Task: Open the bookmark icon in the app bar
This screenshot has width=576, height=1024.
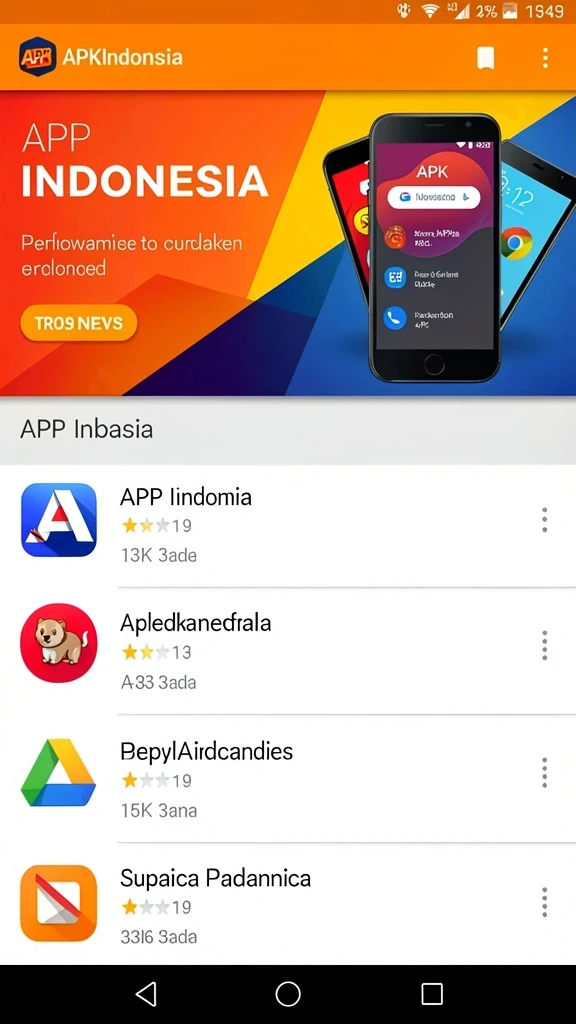Action: tap(485, 58)
